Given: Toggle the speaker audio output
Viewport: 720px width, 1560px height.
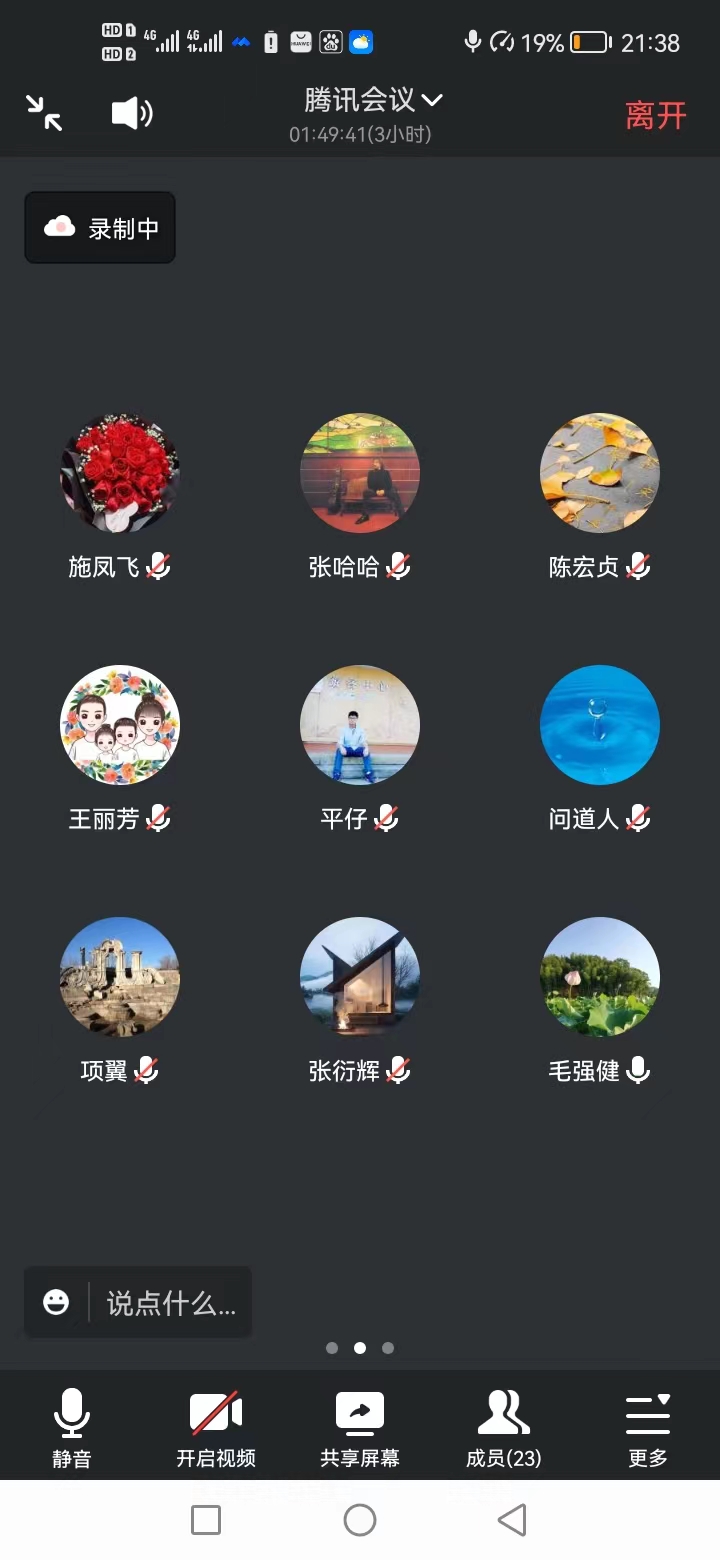Looking at the screenshot, I should click(131, 113).
